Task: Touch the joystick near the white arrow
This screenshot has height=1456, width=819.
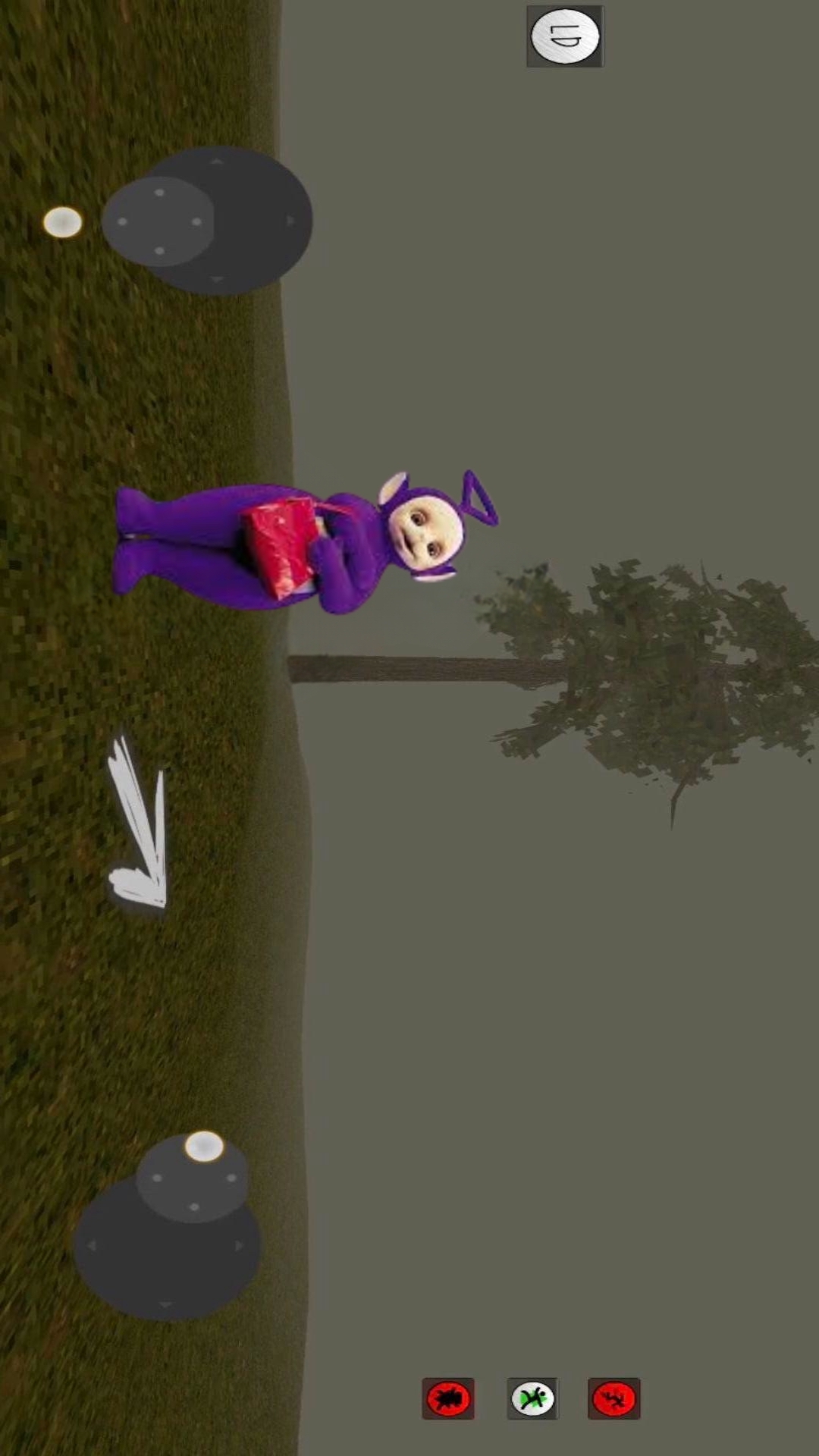Action: tap(207, 221)
